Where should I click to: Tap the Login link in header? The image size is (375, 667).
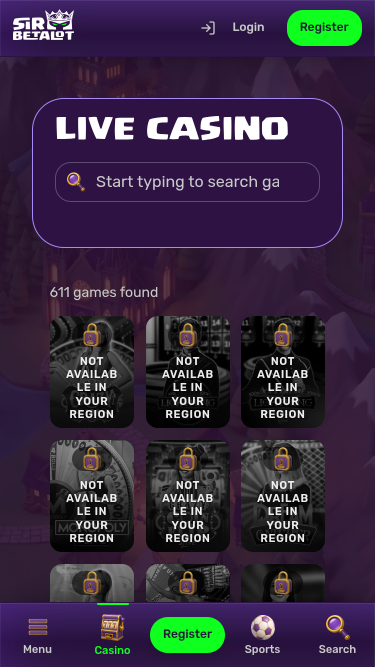pyautogui.click(x=248, y=27)
